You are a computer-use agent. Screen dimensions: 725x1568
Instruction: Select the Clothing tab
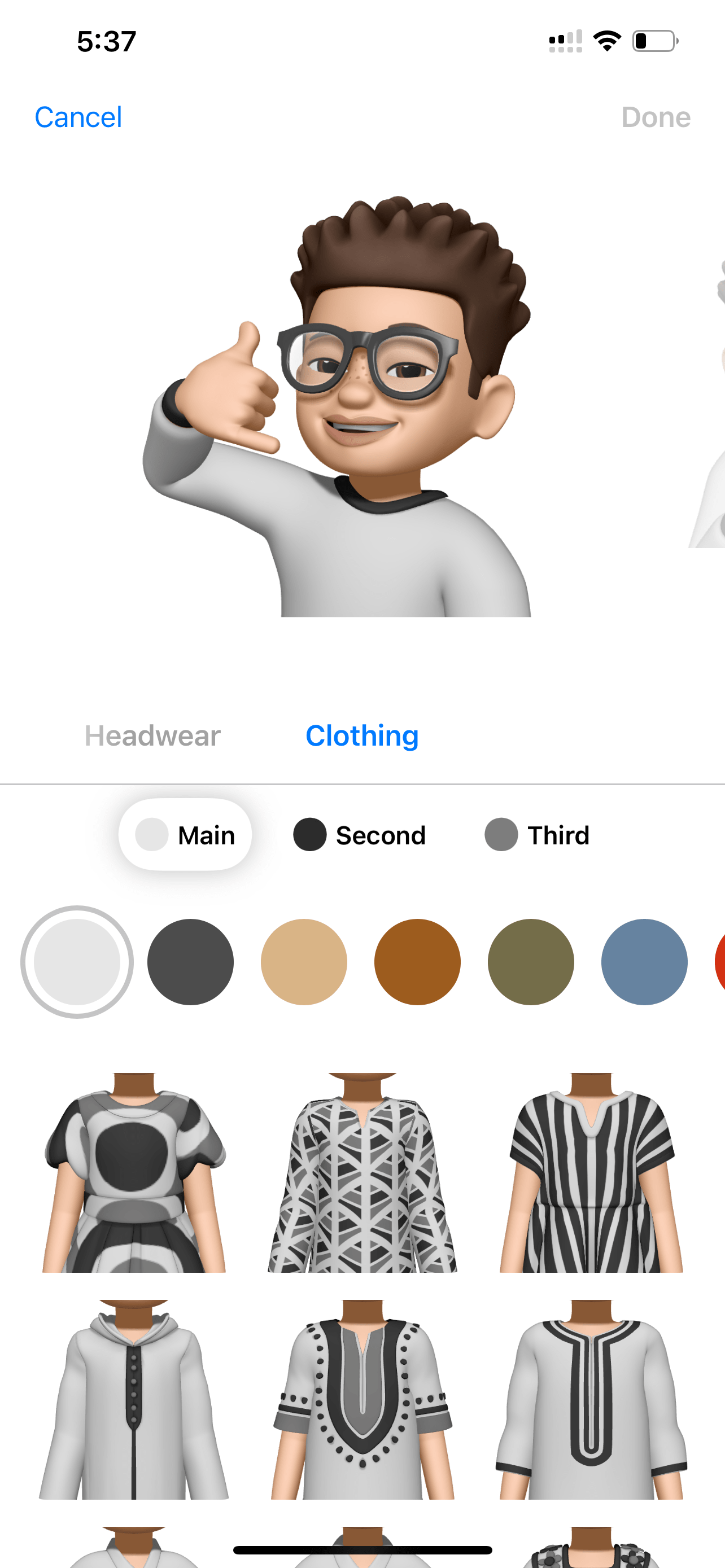[361, 735]
